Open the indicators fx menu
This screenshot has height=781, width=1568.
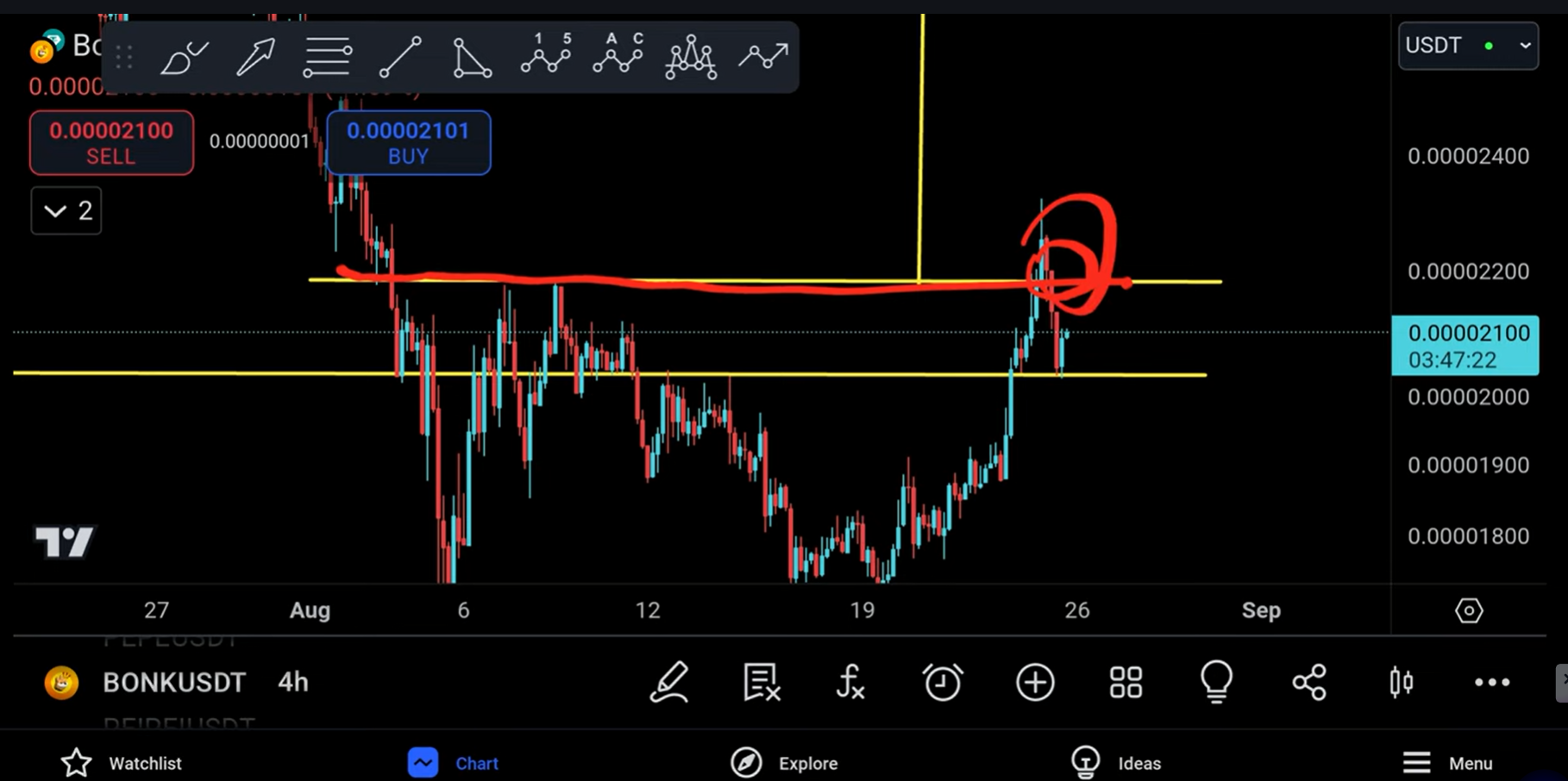click(850, 683)
